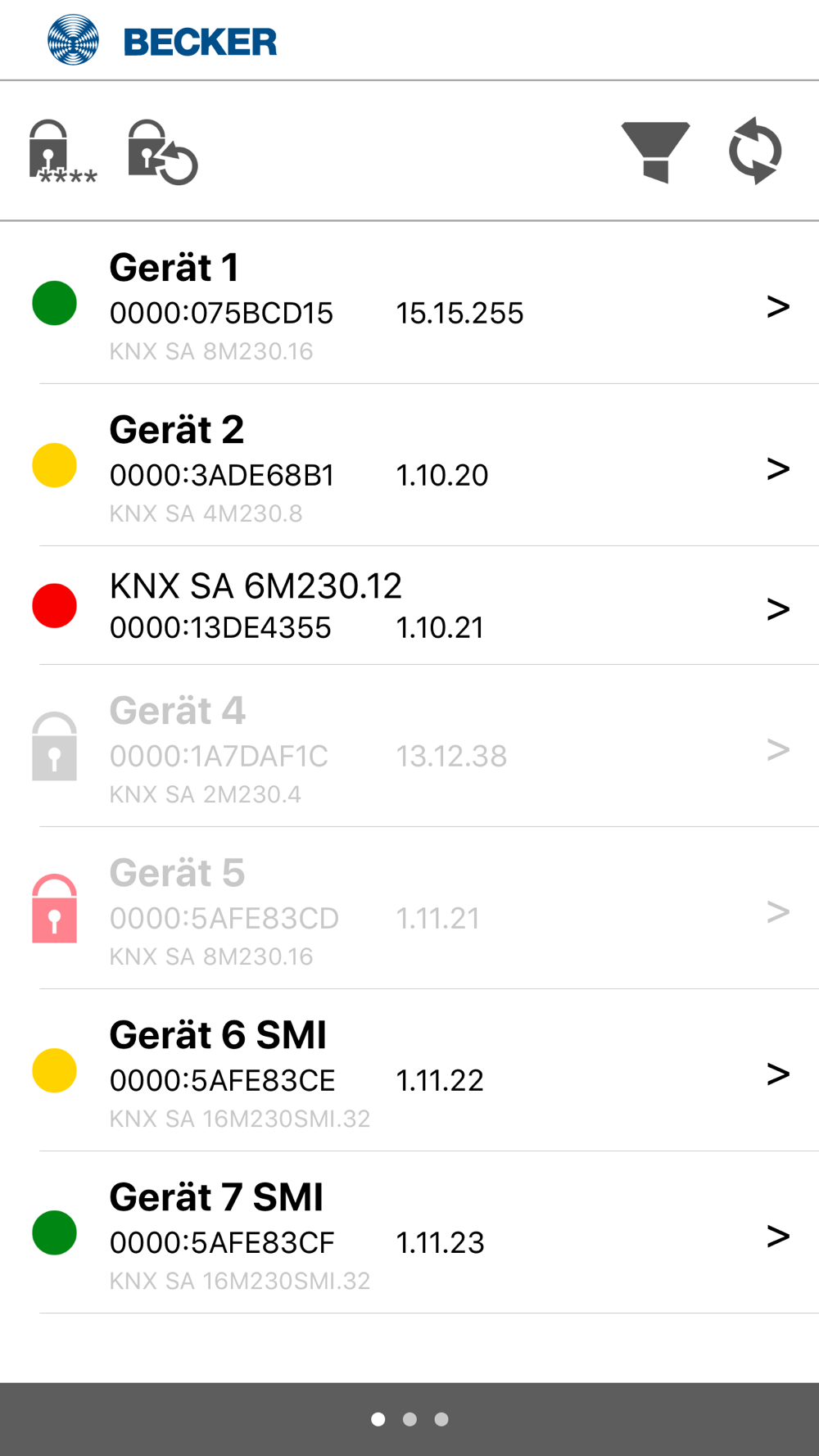Viewport: 819px width, 1456px height.
Task: Open the locked Gerät 4 row
Action: [x=409, y=746]
